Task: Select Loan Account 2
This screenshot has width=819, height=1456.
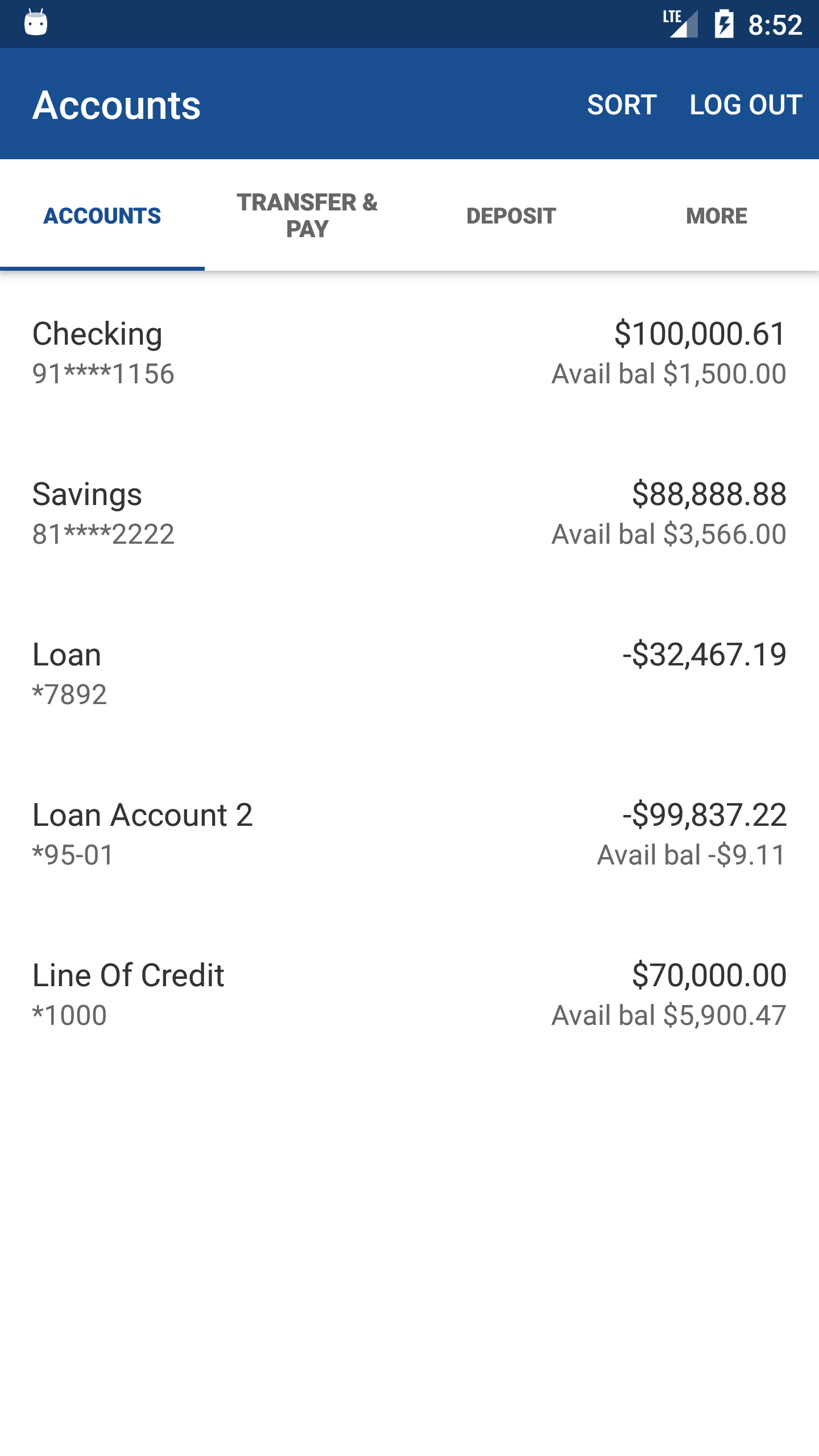Action: point(409,834)
